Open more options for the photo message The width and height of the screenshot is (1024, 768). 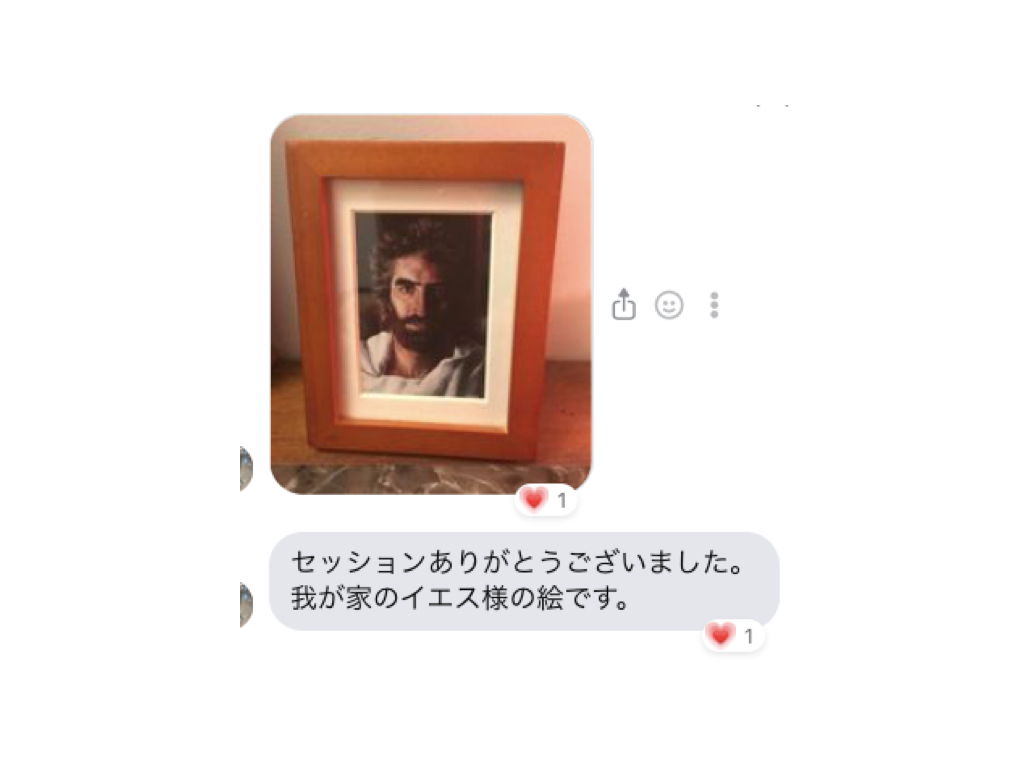(x=714, y=305)
